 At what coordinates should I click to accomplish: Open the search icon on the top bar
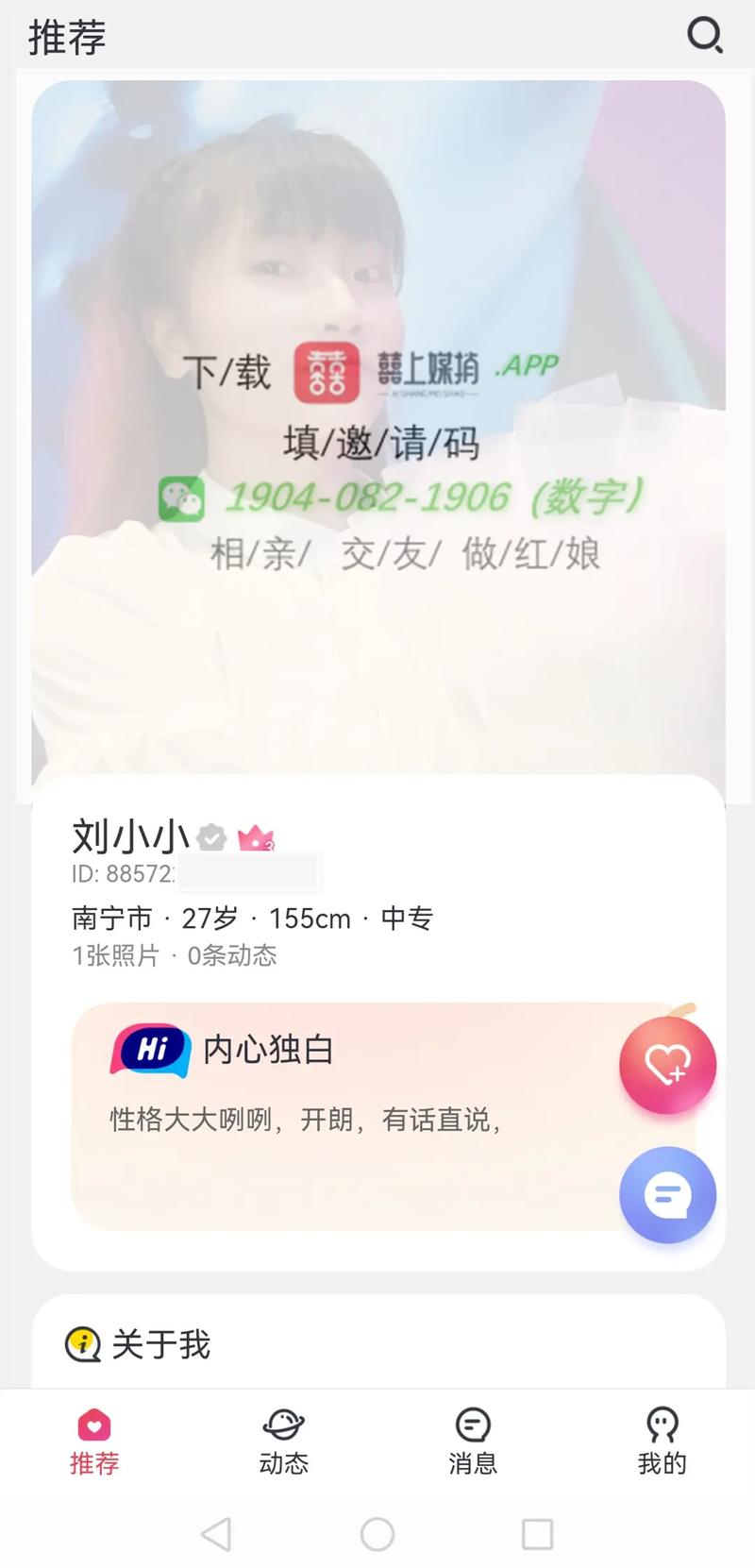coord(706,36)
